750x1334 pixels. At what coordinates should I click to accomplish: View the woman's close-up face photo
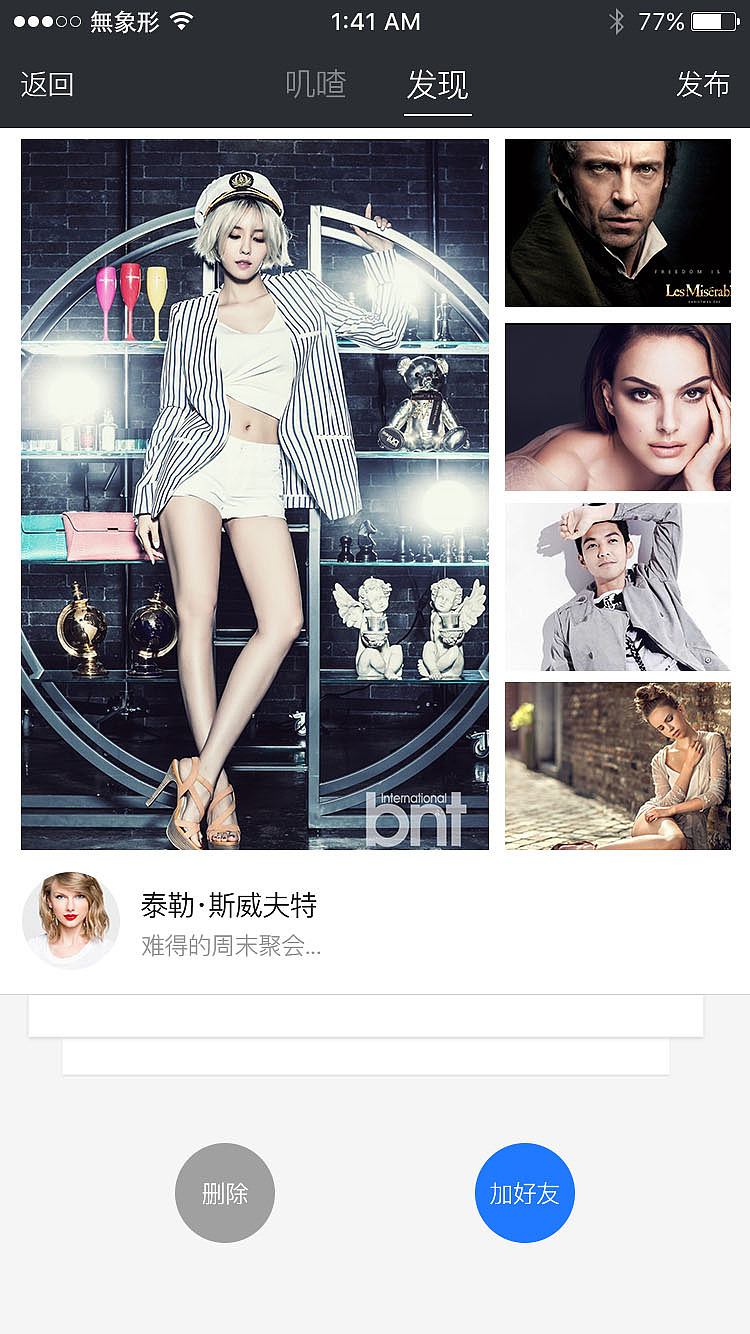[x=618, y=407]
